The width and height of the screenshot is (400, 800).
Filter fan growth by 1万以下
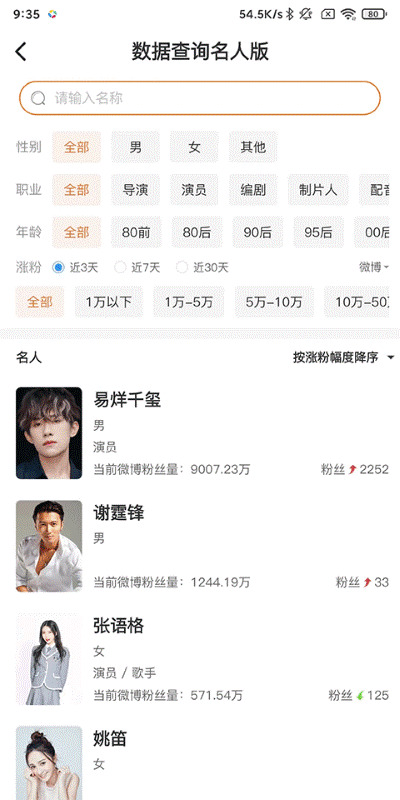[109, 302]
